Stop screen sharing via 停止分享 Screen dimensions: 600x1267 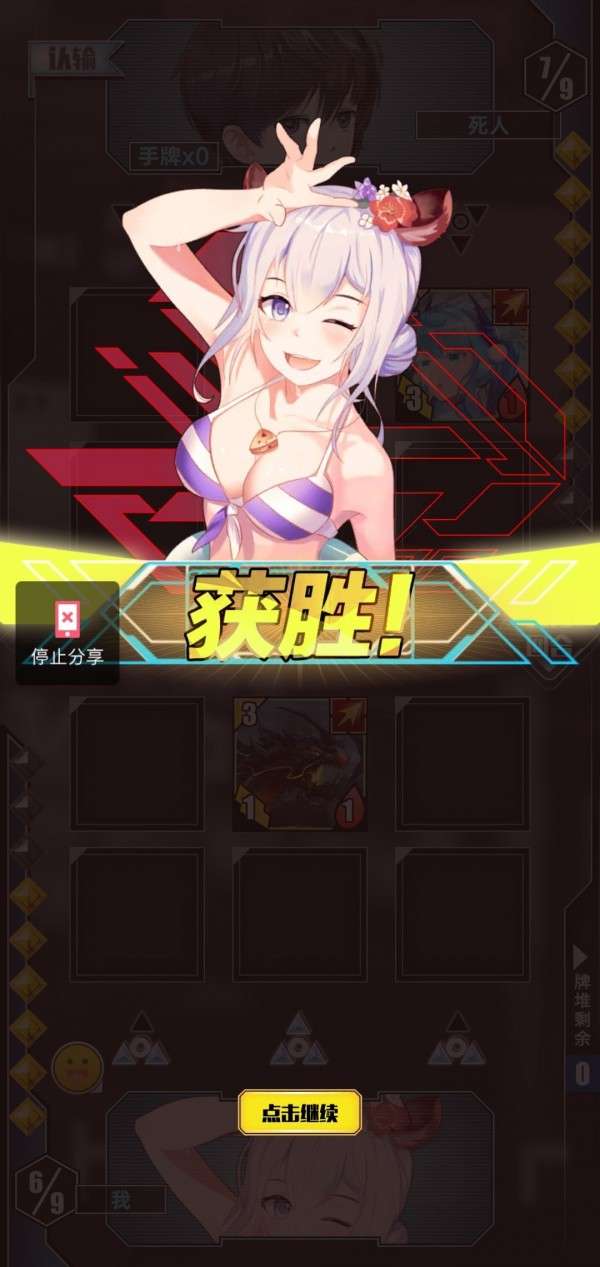(67, 633)
